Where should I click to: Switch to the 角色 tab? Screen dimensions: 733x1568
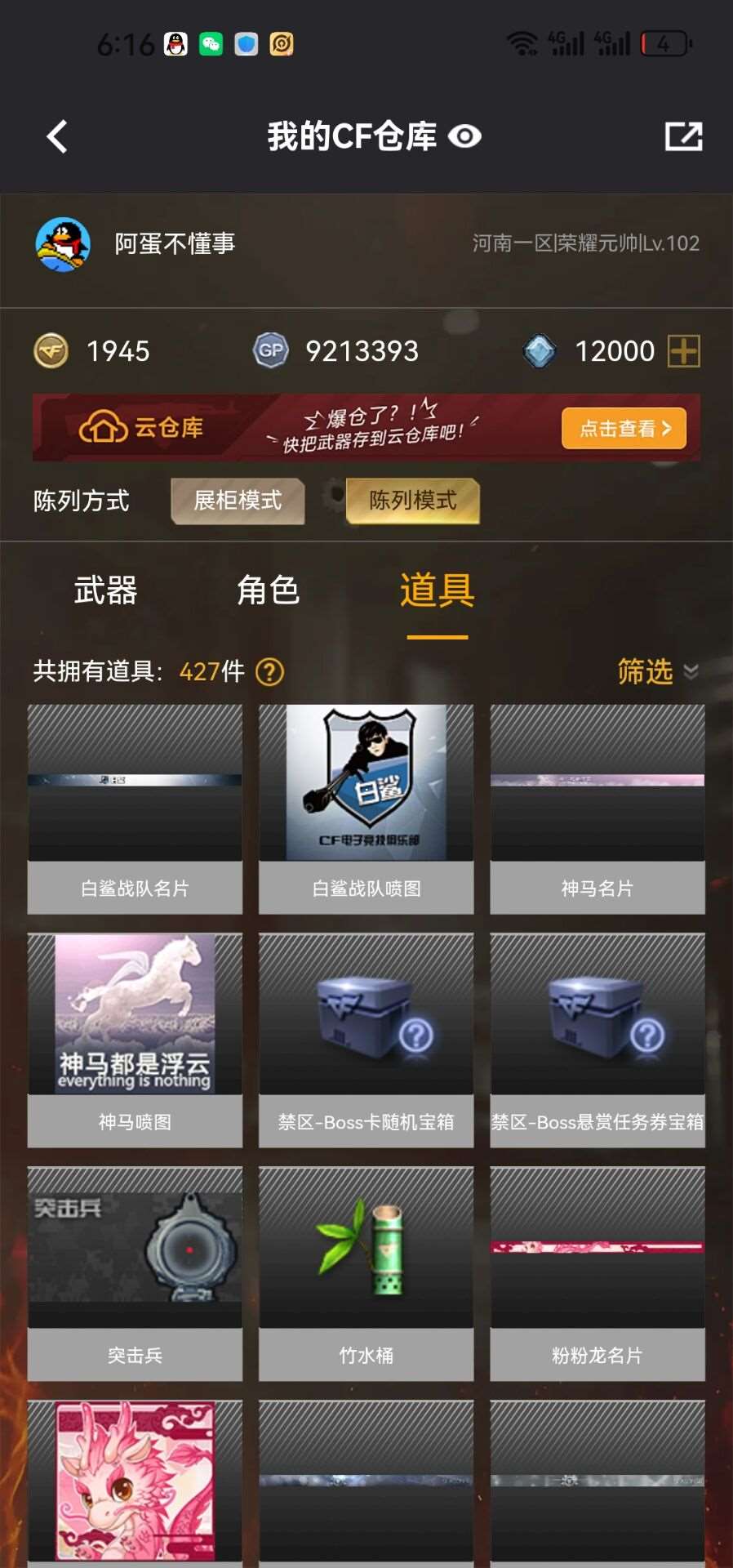[x=268, y=590]
